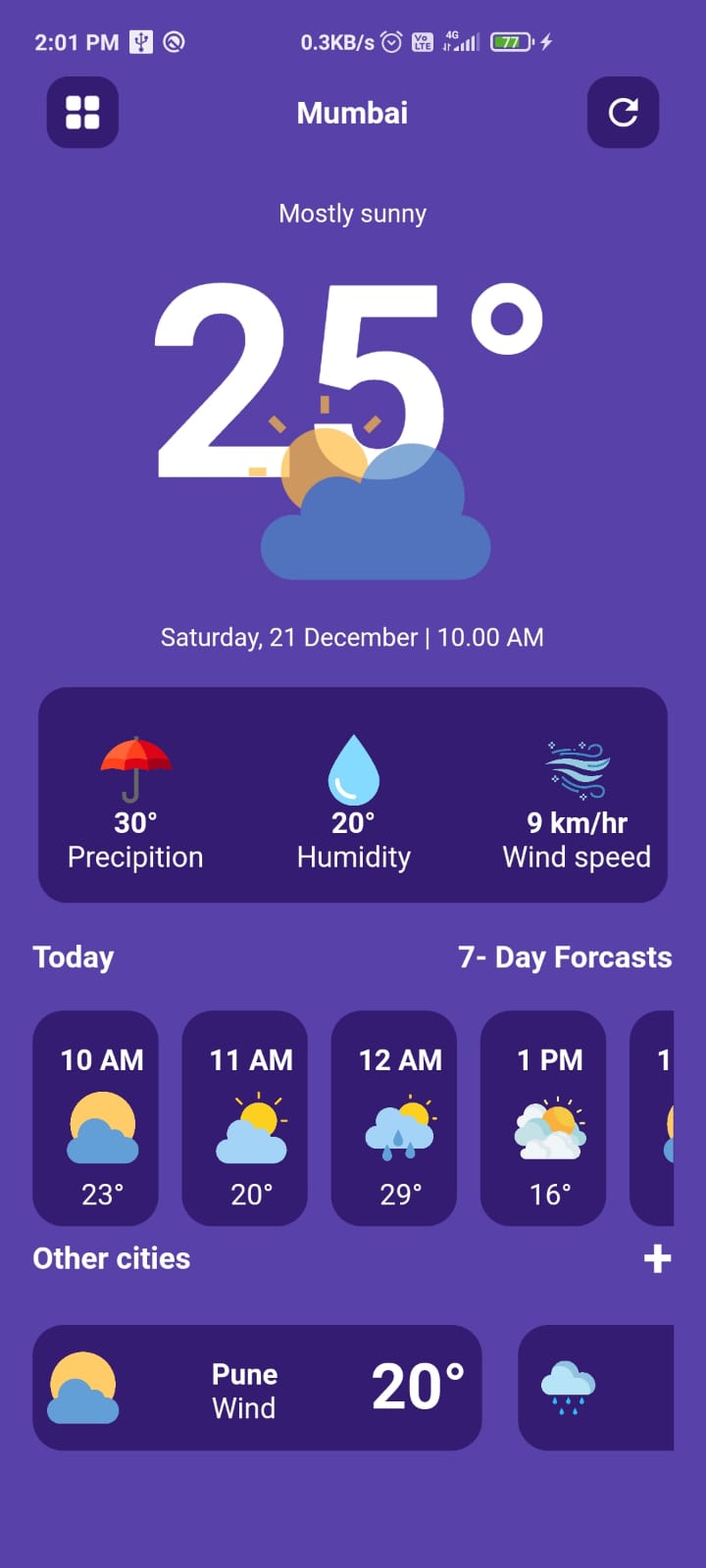
Task: Tap the plus to add a new city
Action: (657, 1258)
